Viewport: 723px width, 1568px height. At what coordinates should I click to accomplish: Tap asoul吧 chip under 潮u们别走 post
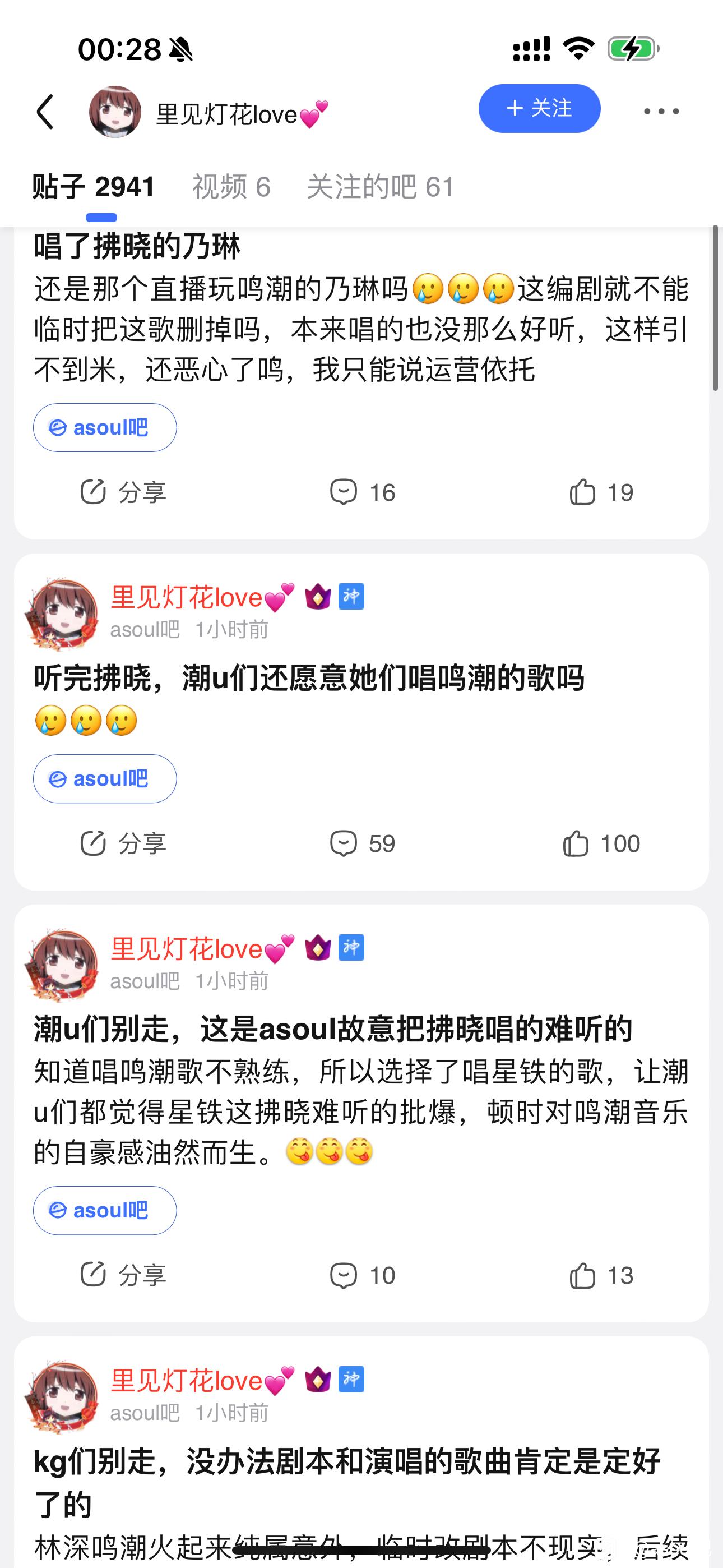(105, 1210)
